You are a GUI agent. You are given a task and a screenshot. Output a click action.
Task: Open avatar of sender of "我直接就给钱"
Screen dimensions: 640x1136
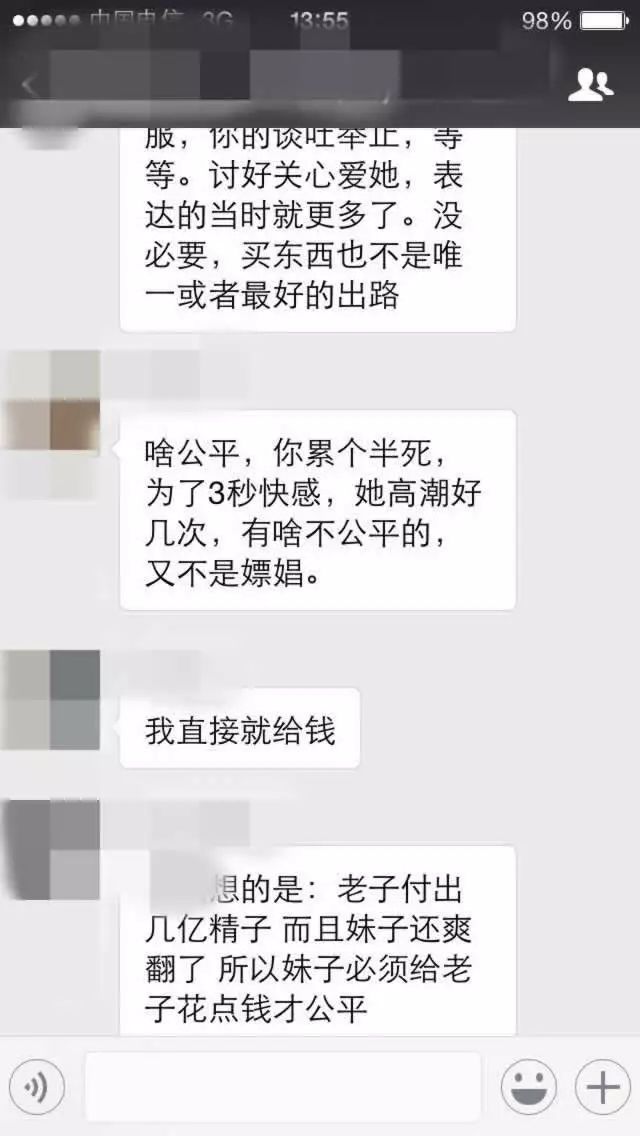(x=50, y=700)
